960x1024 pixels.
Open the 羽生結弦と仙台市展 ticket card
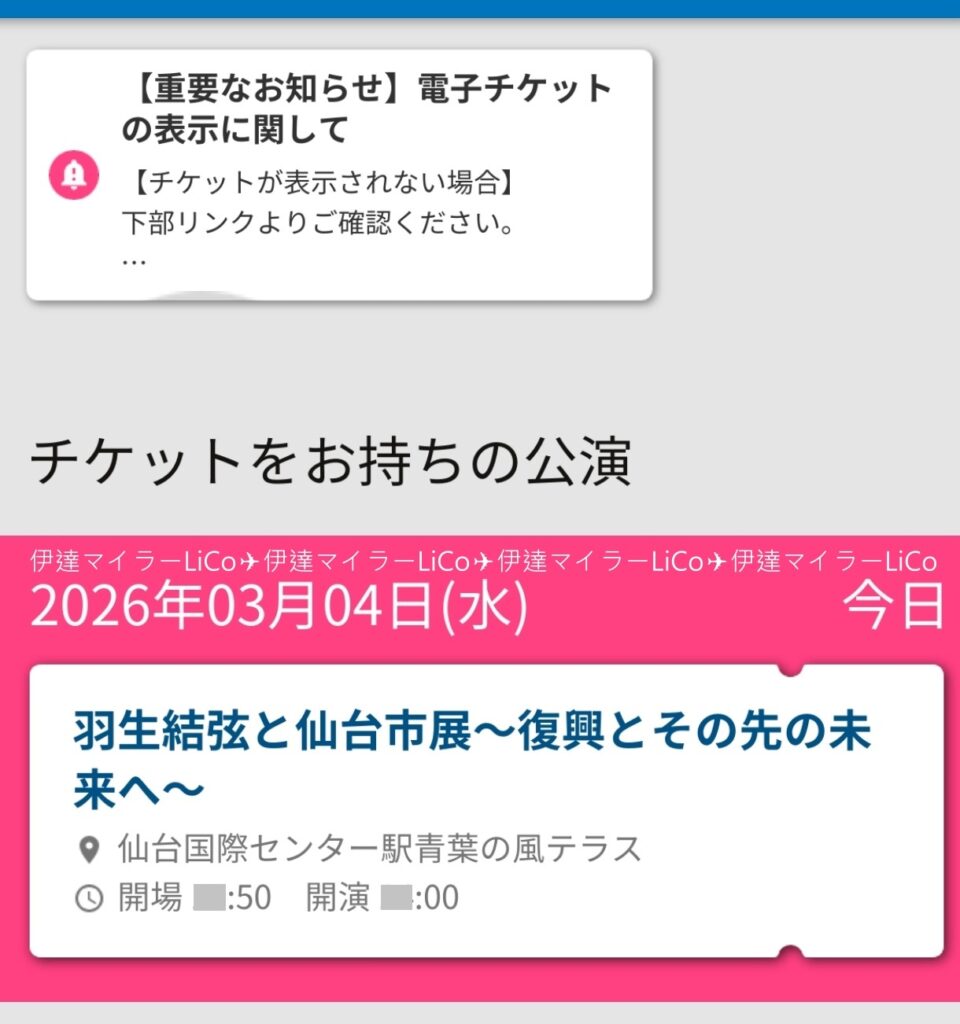pos(486,810)
